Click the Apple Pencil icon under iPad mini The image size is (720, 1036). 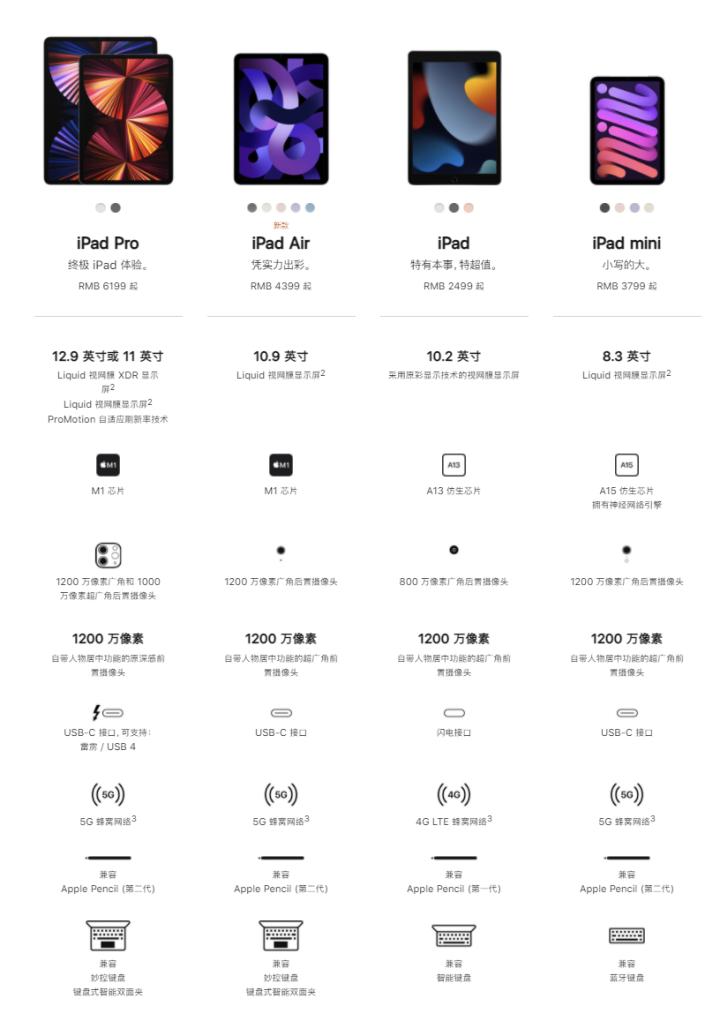coord(629,857)
